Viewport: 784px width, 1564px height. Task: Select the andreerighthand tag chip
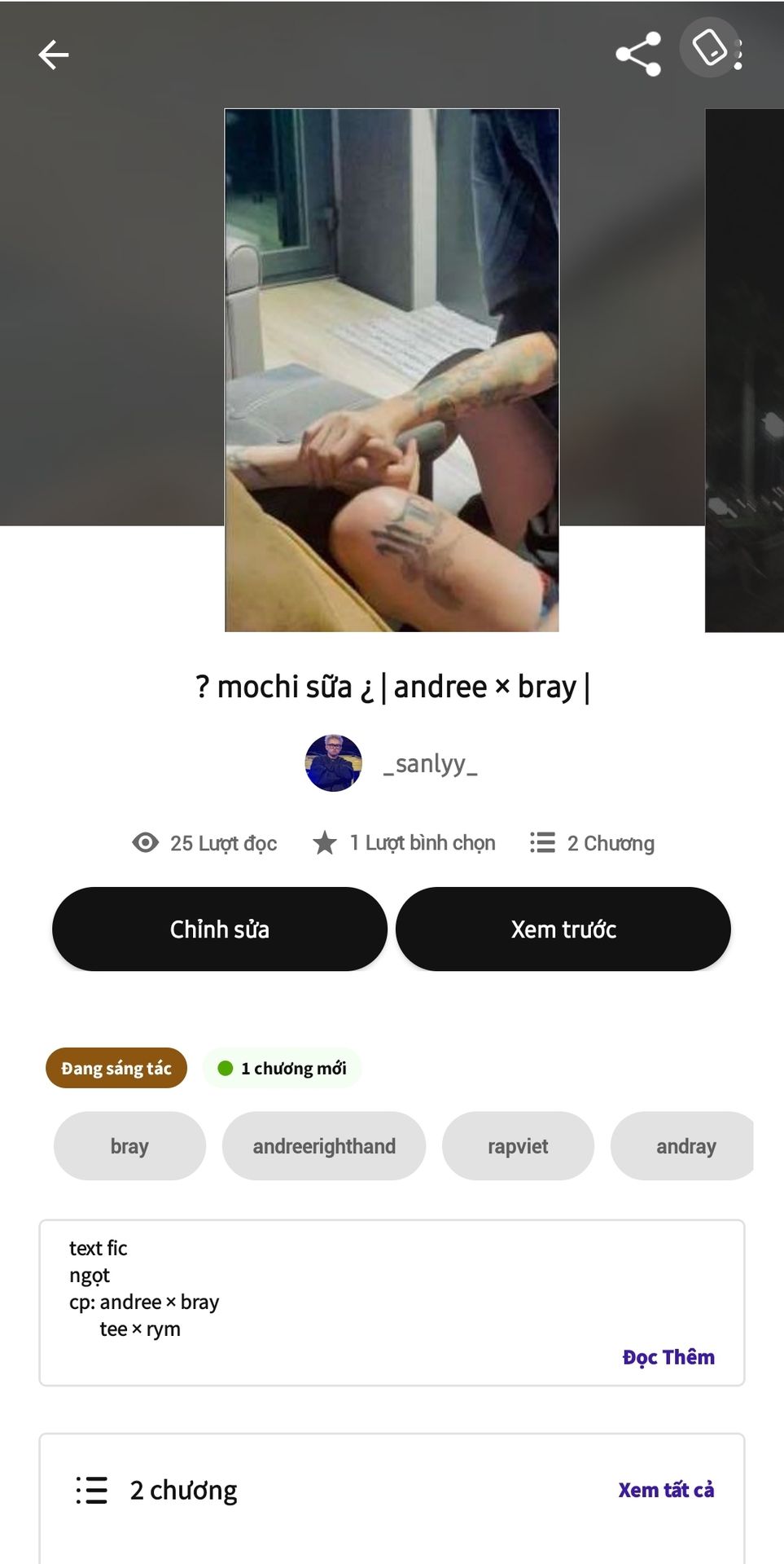point(324,1146)
